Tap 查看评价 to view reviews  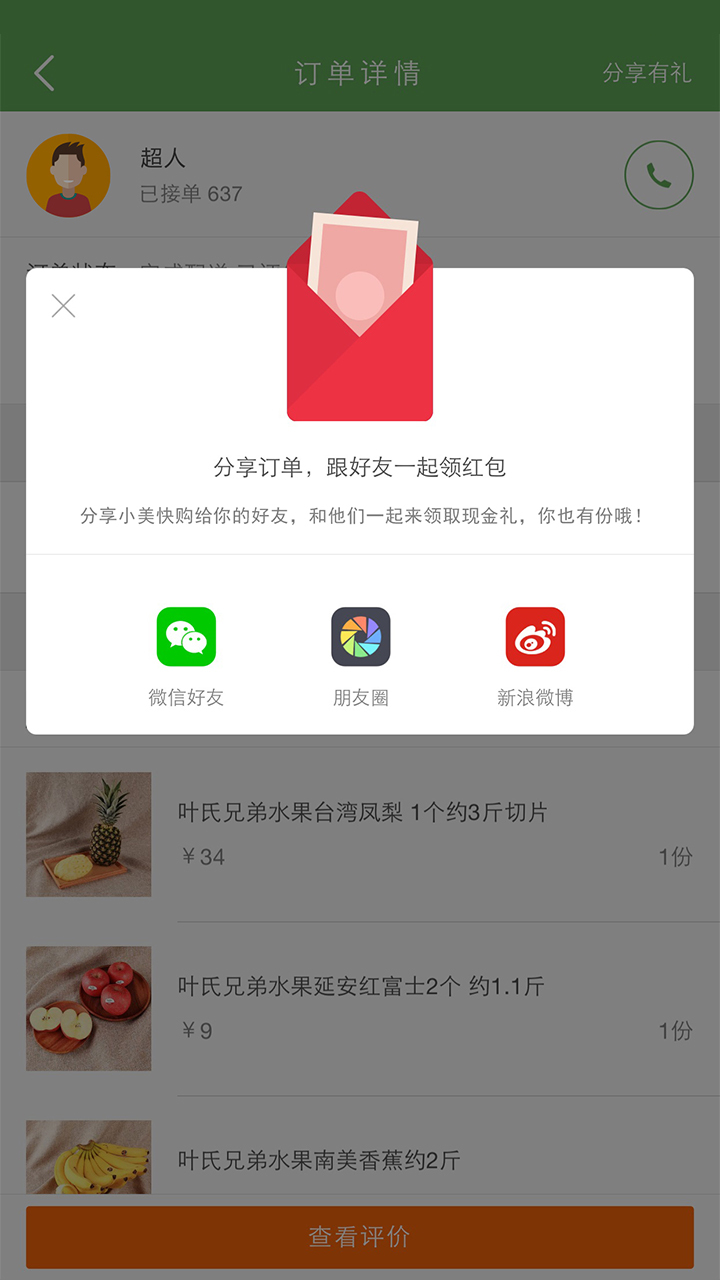coord(360,1237)
